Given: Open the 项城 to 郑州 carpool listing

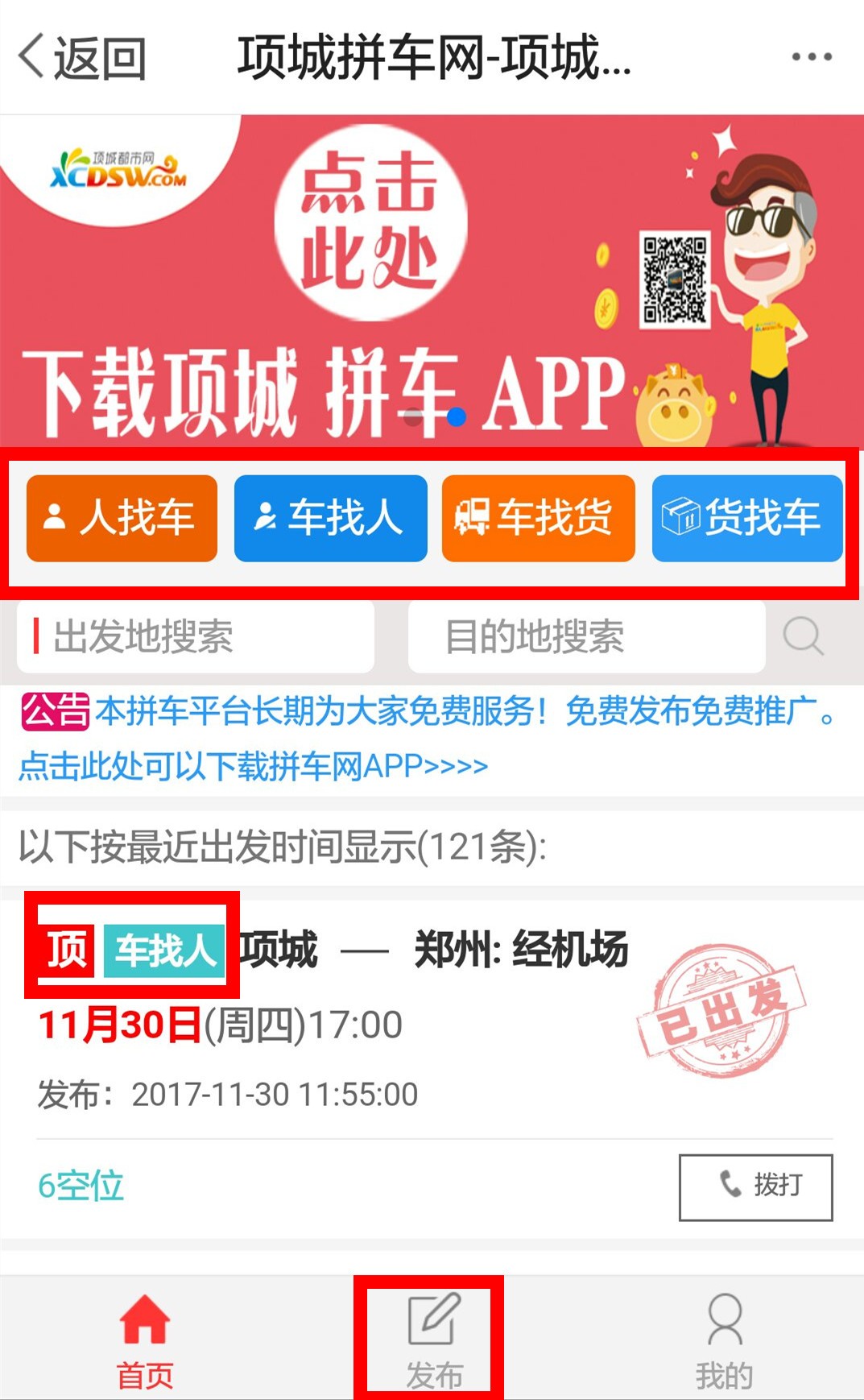Looking at the screenshot, I should coord(435,951).
